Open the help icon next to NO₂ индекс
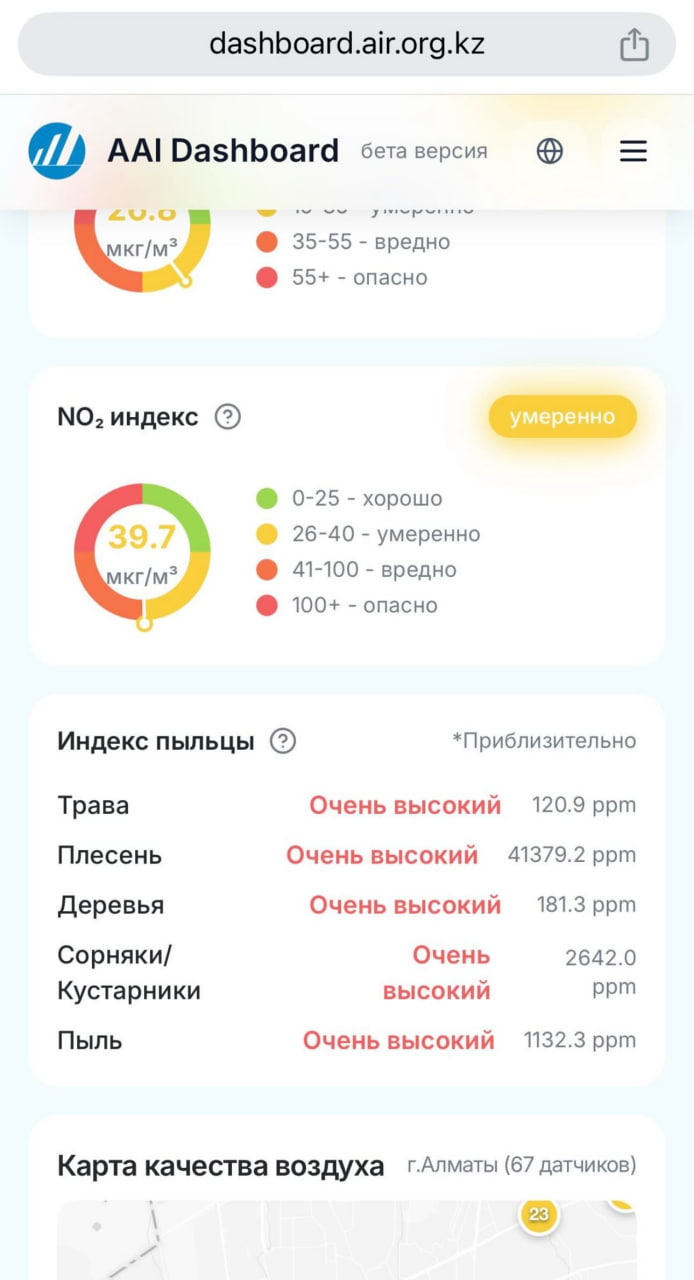This screenshot has width=694, height=1280. click(228, 417)
